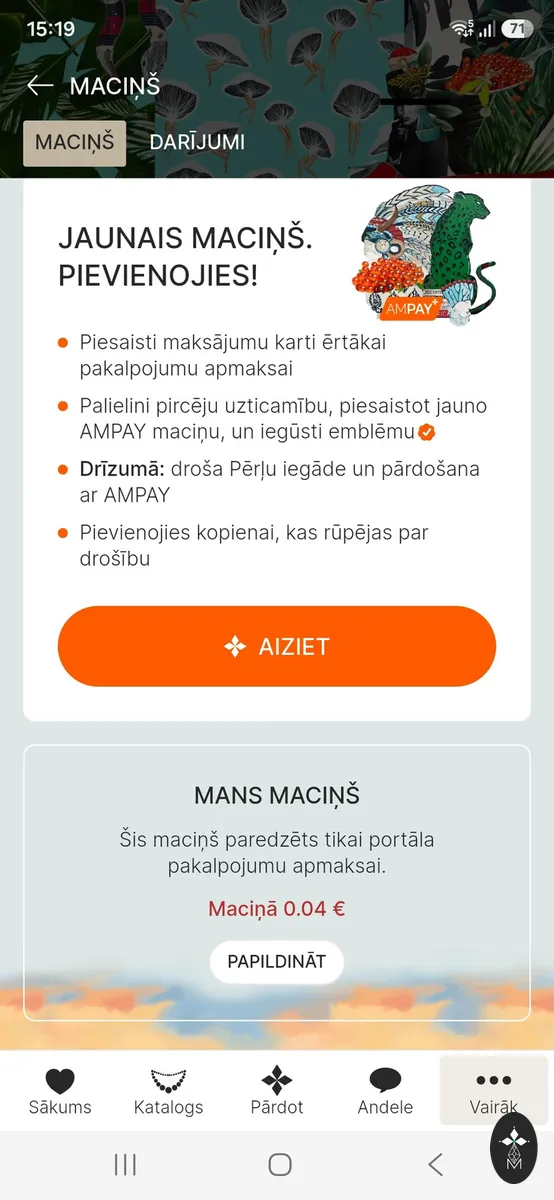Go to the Pārdot tab
554x1200 pixels.
277,1091
